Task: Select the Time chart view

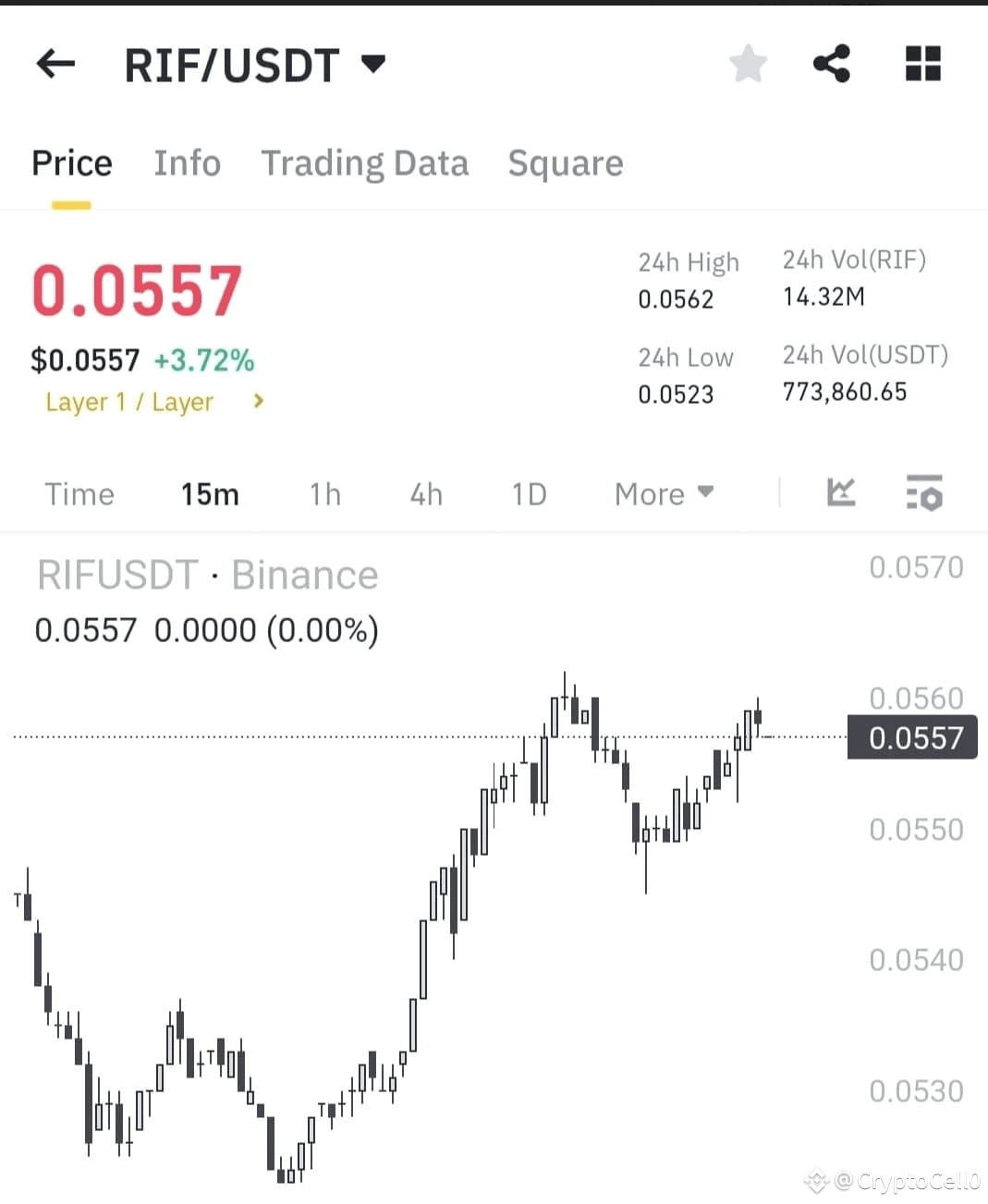Action: coord(79,494)
